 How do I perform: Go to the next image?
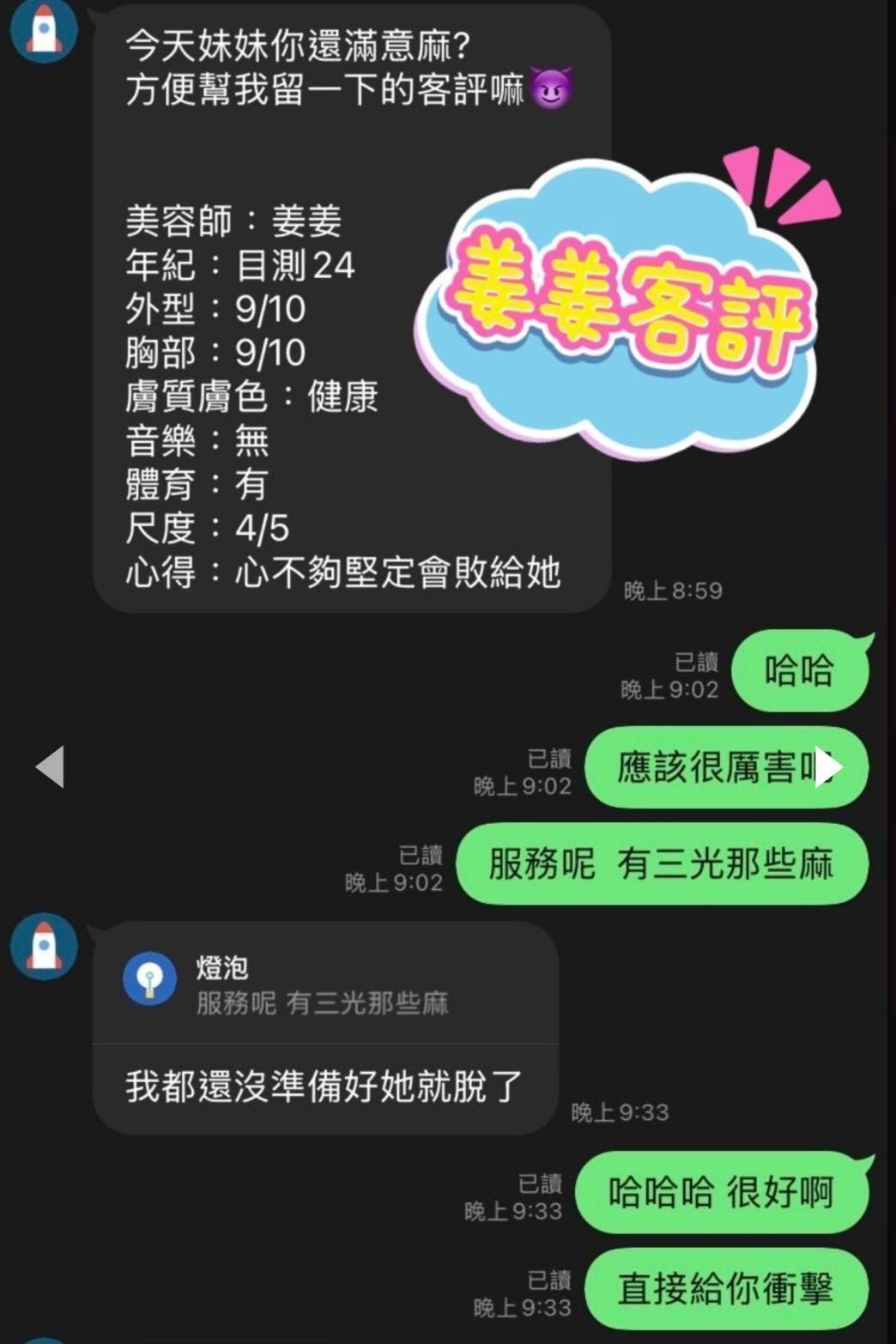pyautogui.click(x=828, y=766)
